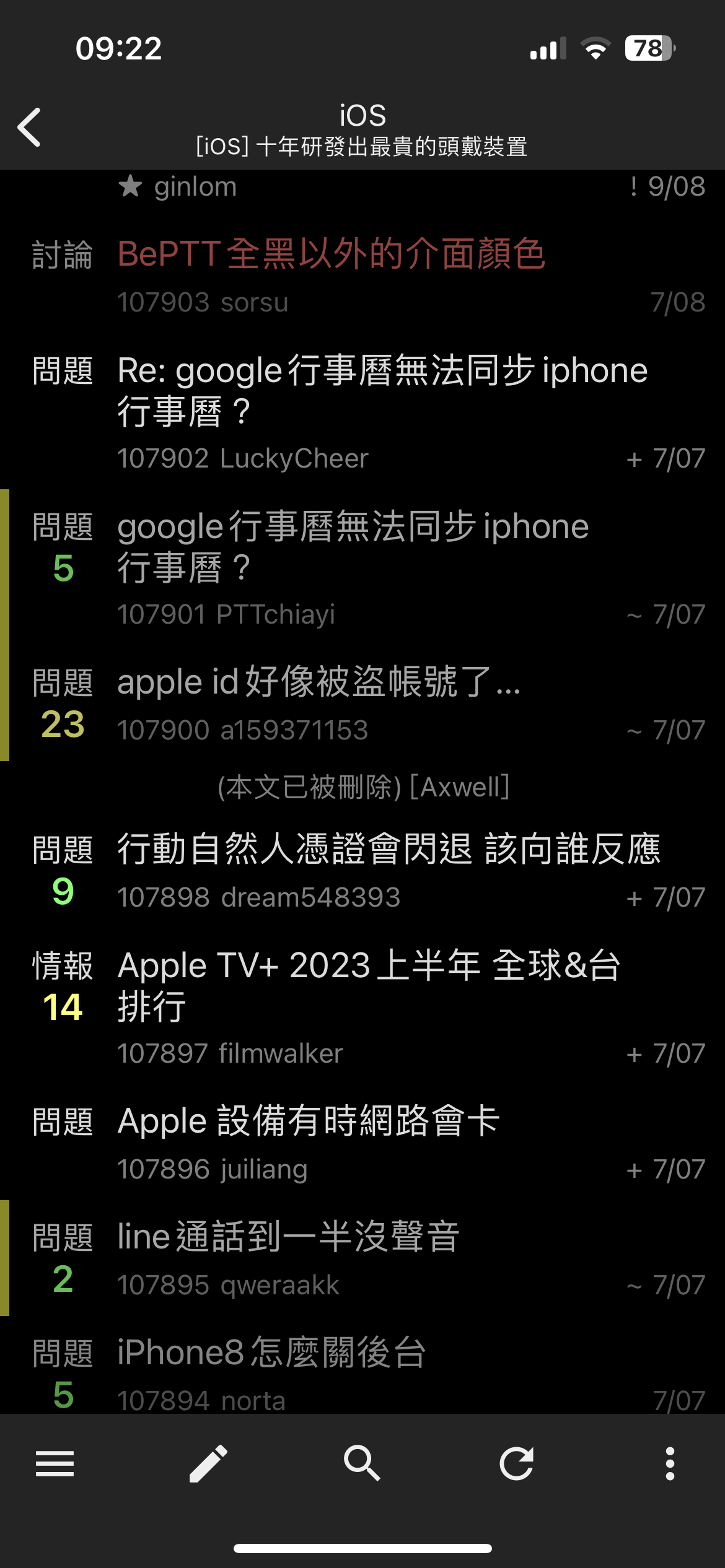Open search in the bottom toolbar

(362, 1464)
